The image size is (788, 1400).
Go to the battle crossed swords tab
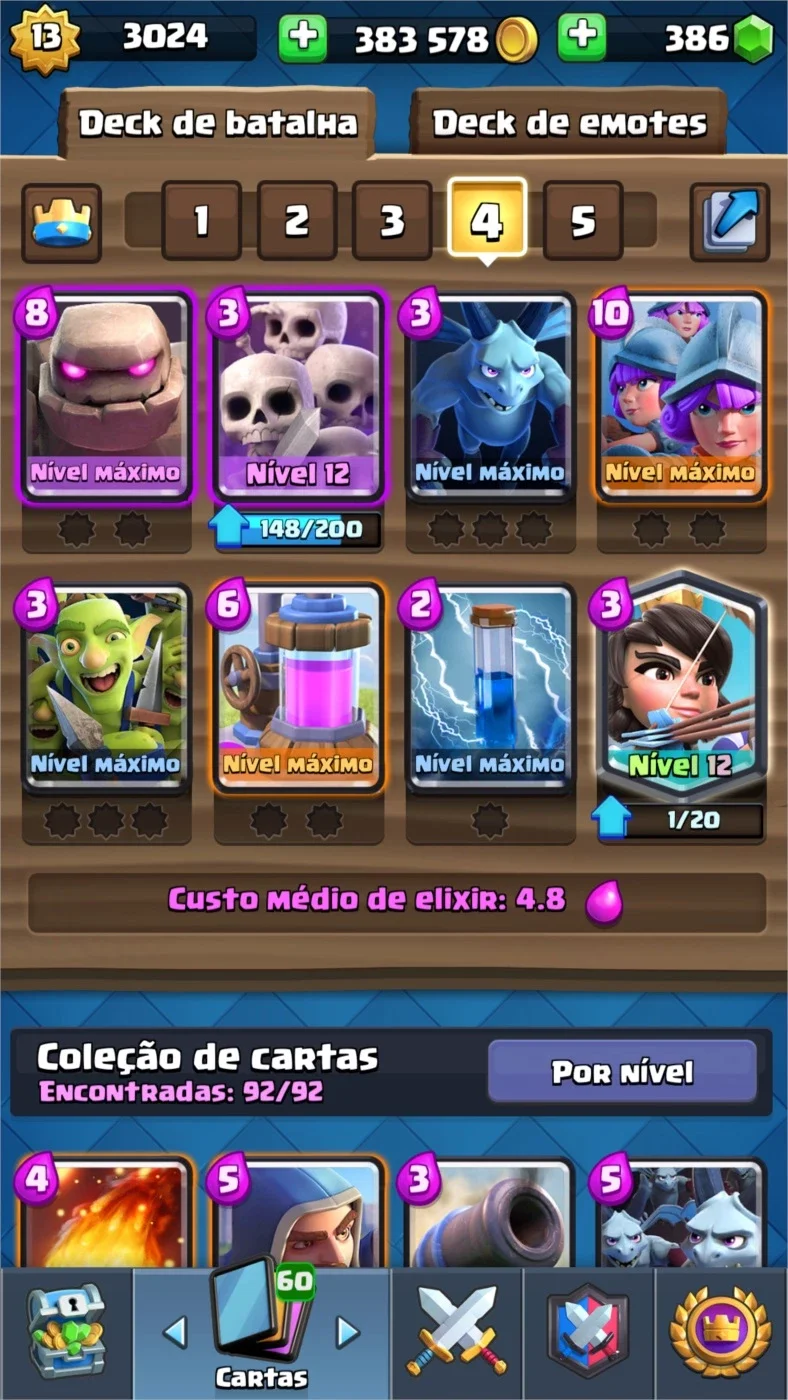point(457,1332)
